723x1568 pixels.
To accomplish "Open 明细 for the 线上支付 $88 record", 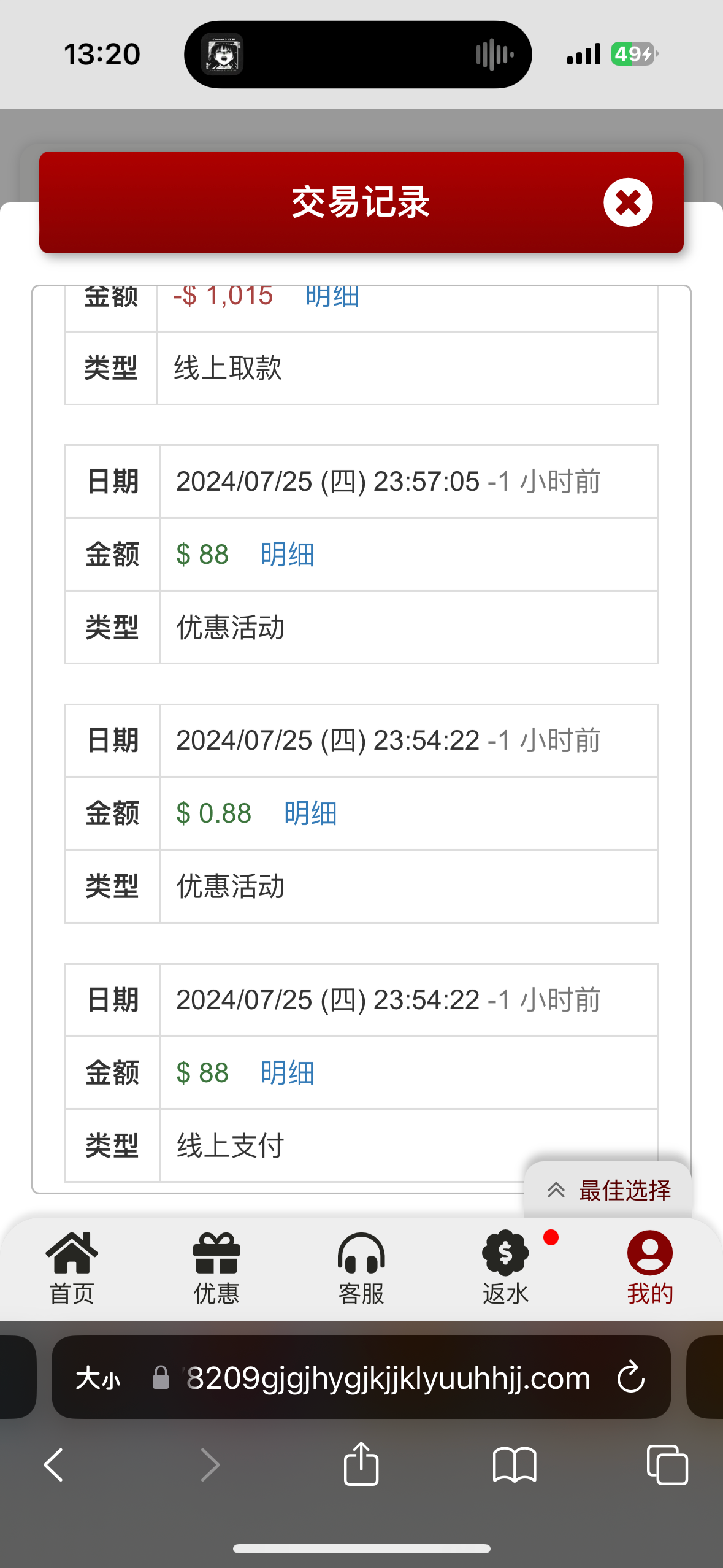I will click(287, 1073).
